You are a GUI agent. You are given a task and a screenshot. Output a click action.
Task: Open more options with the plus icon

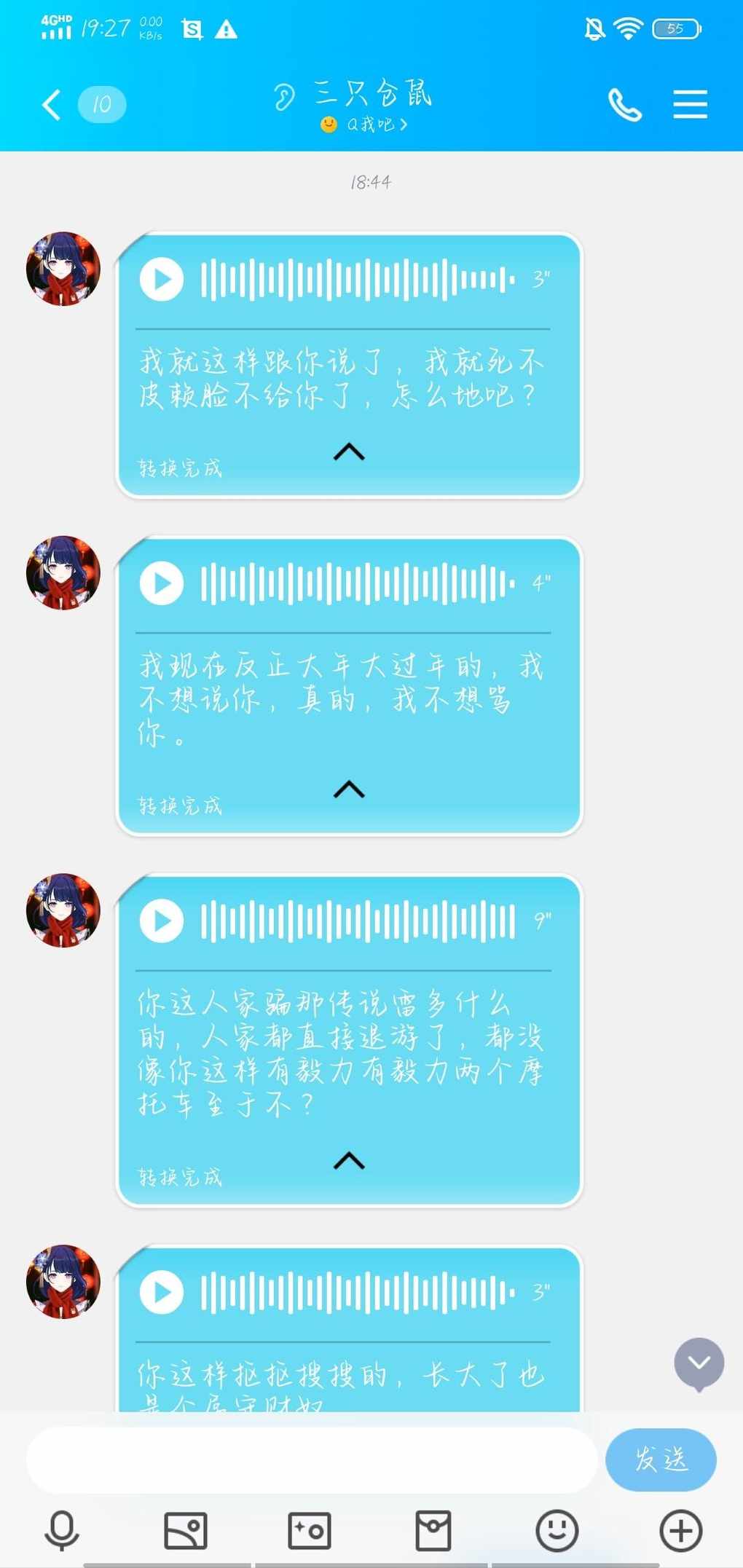coord(681,1529)
